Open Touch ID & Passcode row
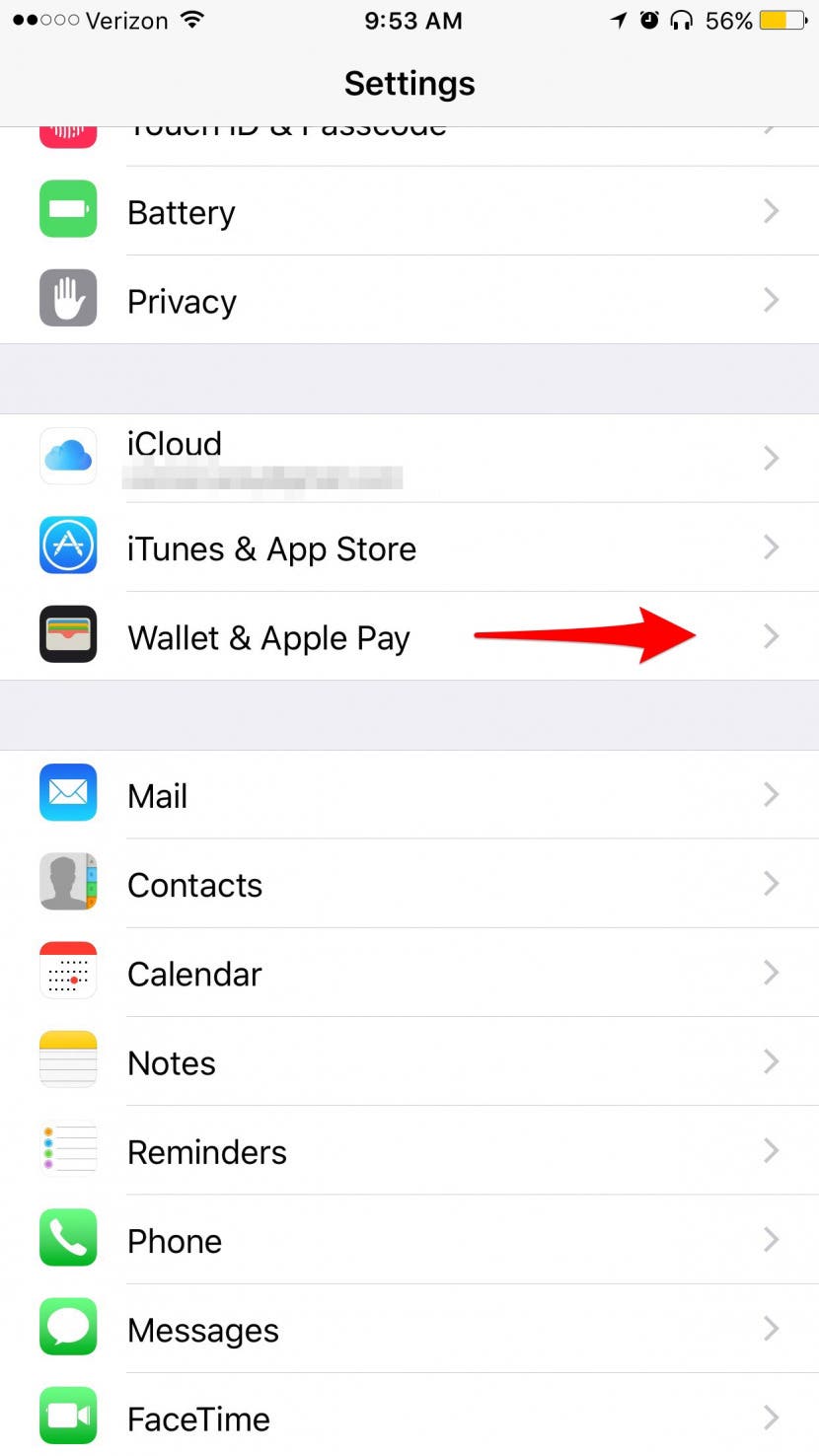 tap(409, 140)
